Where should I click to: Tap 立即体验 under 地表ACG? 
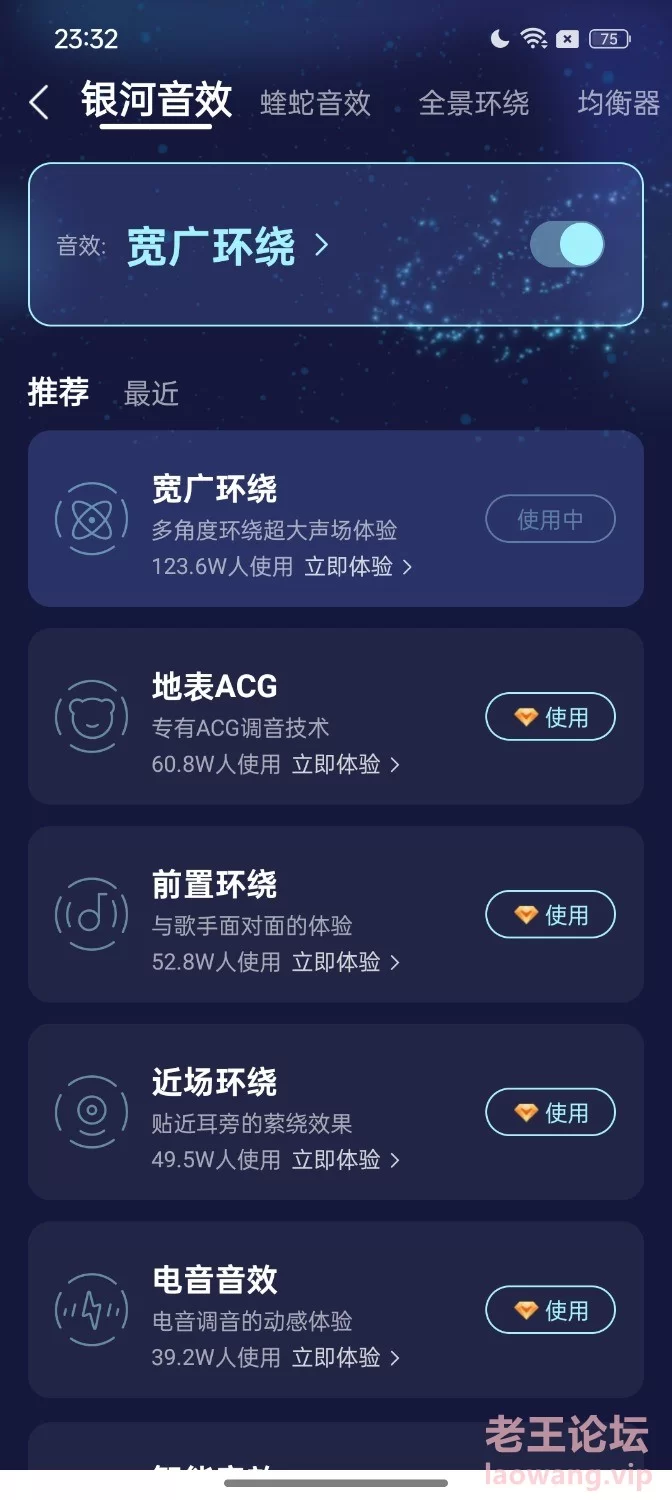tap(346, 765)
